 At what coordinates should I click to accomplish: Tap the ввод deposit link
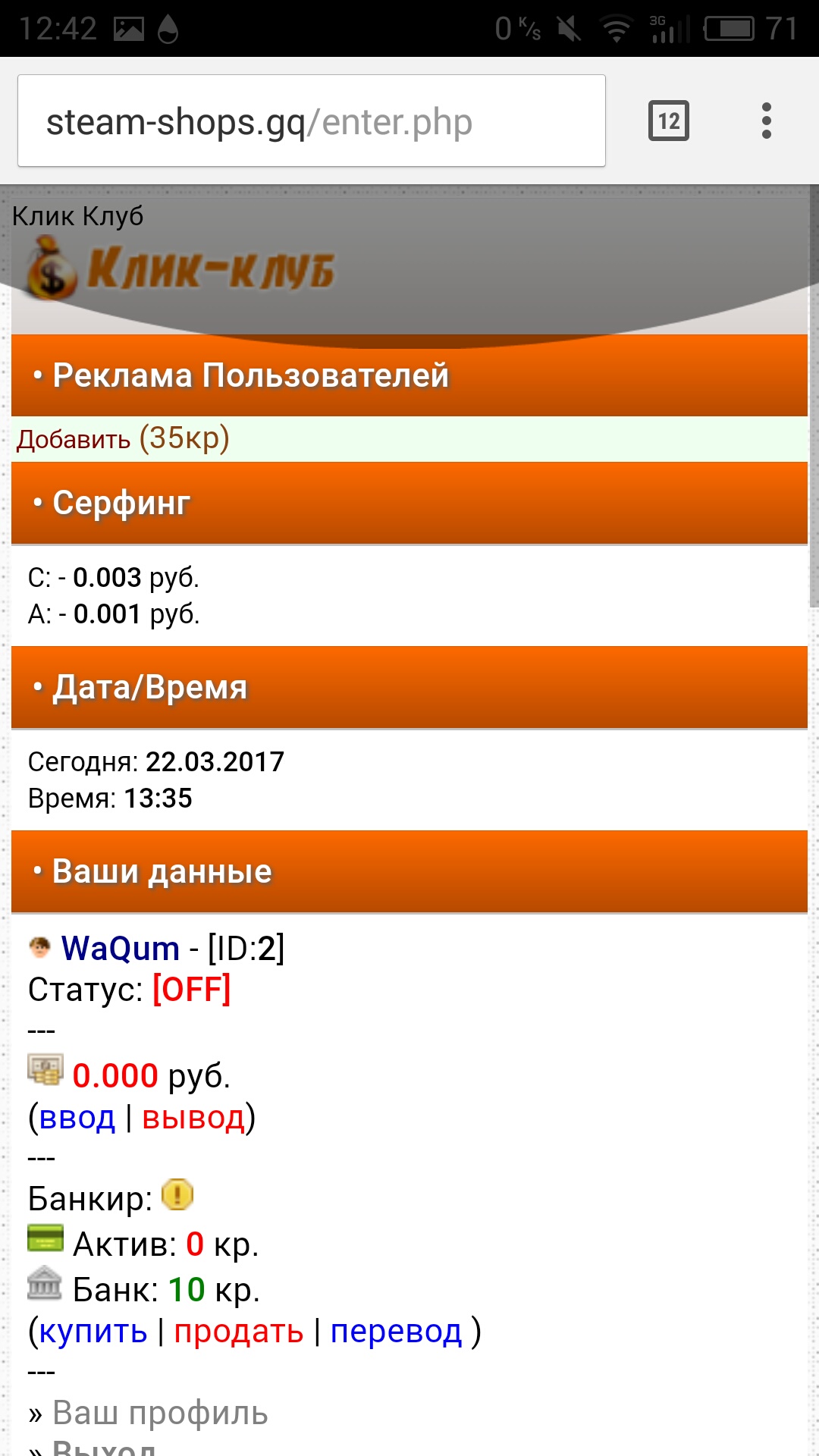tap(77, 1118)
